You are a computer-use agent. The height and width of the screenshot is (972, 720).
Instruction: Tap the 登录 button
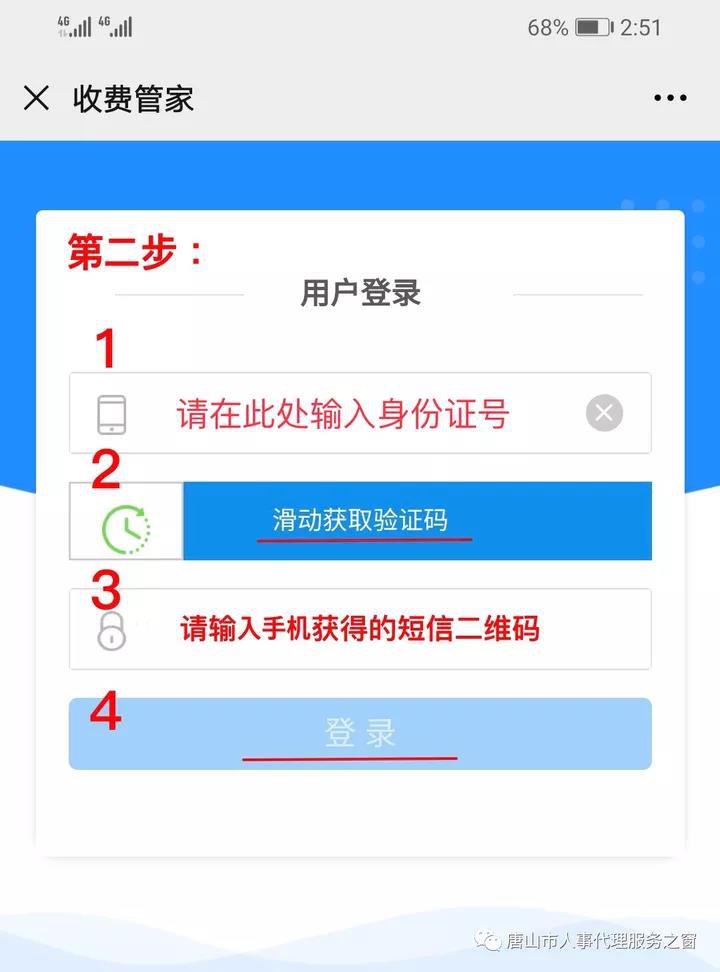(360, 733)
